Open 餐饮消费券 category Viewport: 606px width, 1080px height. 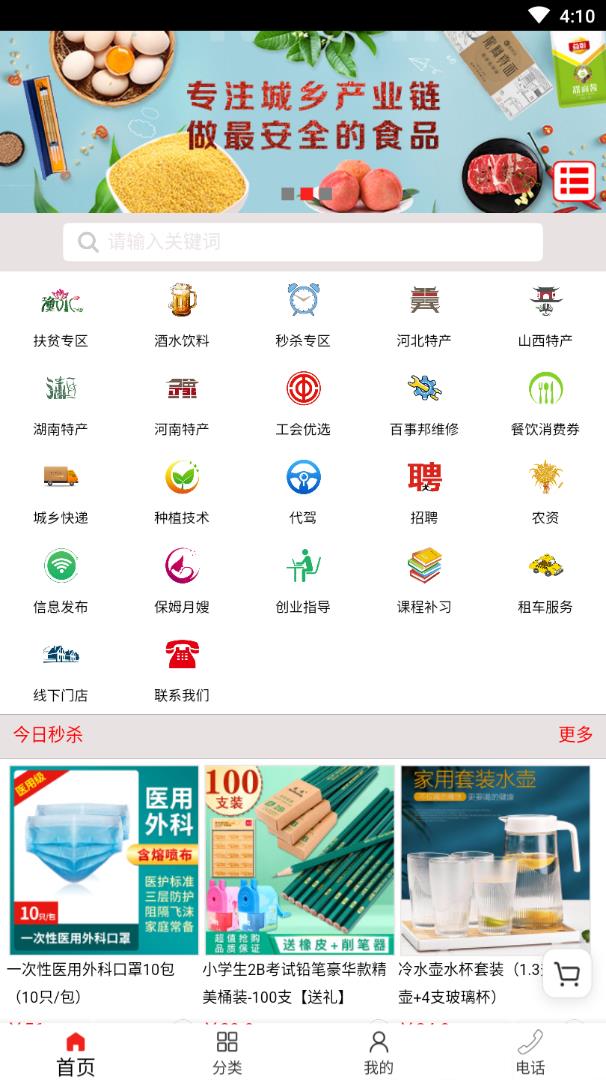545,404
